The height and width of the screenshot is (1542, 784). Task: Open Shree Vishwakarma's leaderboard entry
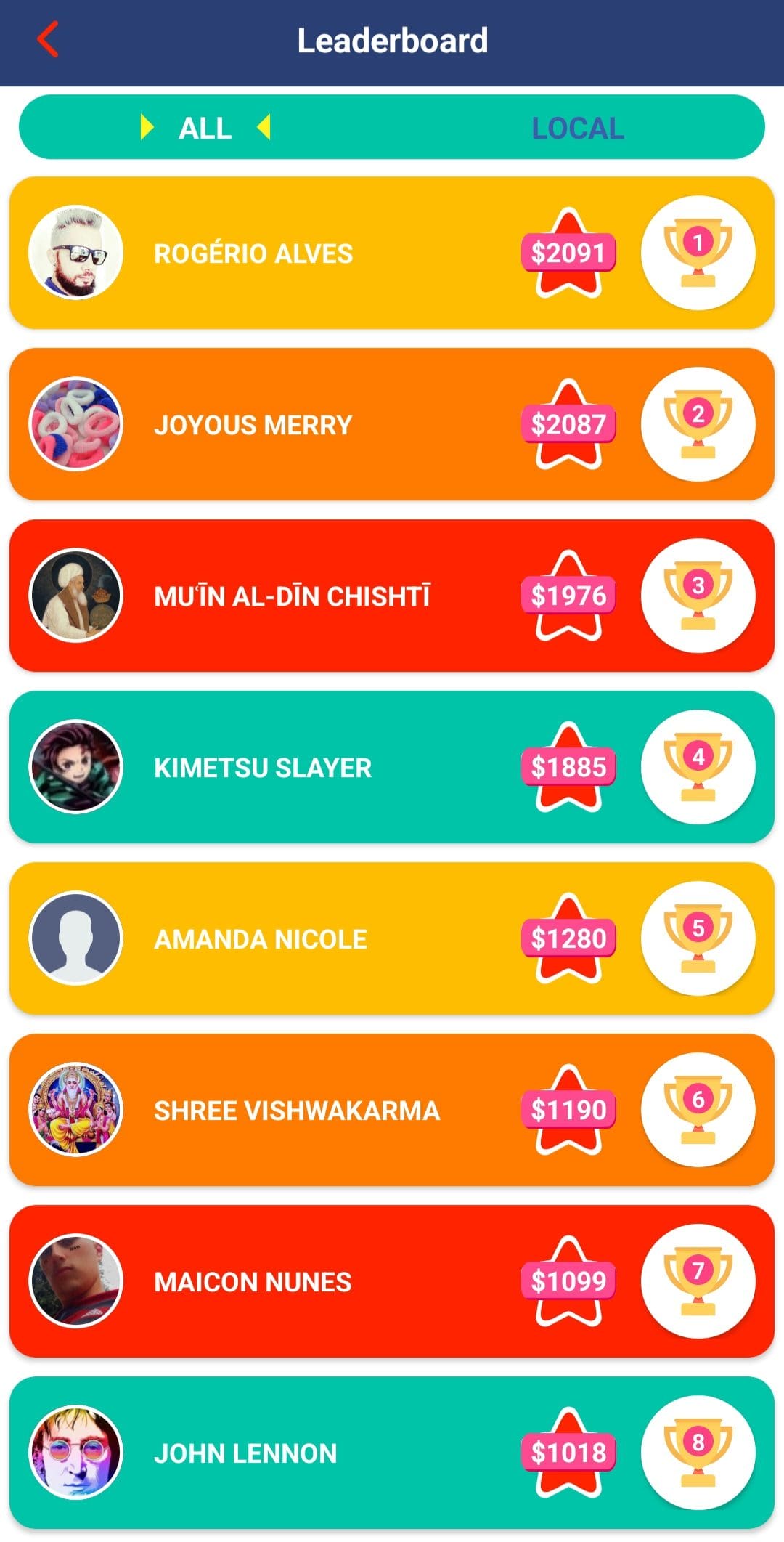point(392,1110)
